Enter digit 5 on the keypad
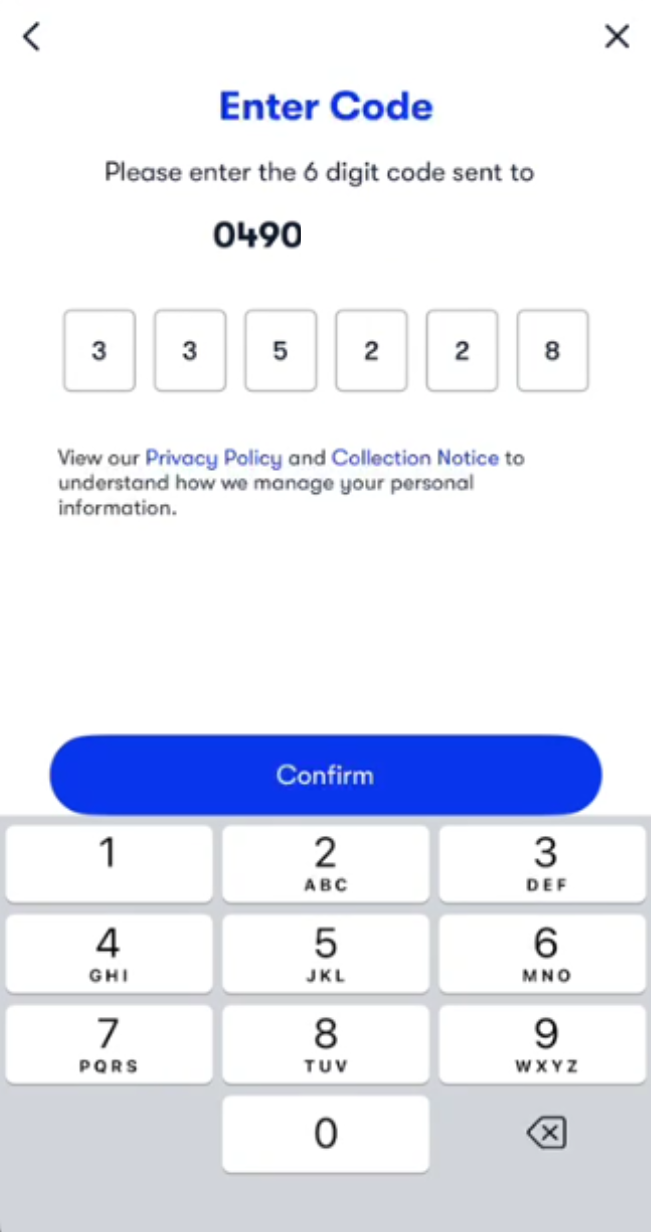Viewport: 651px width, 1232px height. (325, 953)
